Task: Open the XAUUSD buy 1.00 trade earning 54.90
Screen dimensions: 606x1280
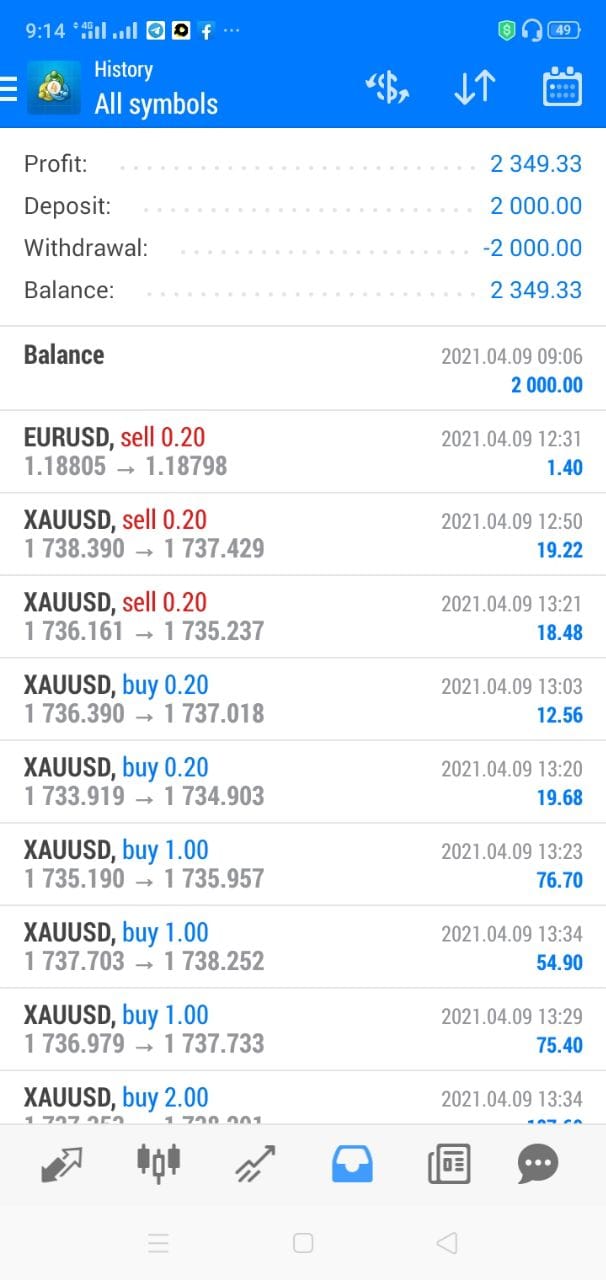Action: [x=302, y=947]
